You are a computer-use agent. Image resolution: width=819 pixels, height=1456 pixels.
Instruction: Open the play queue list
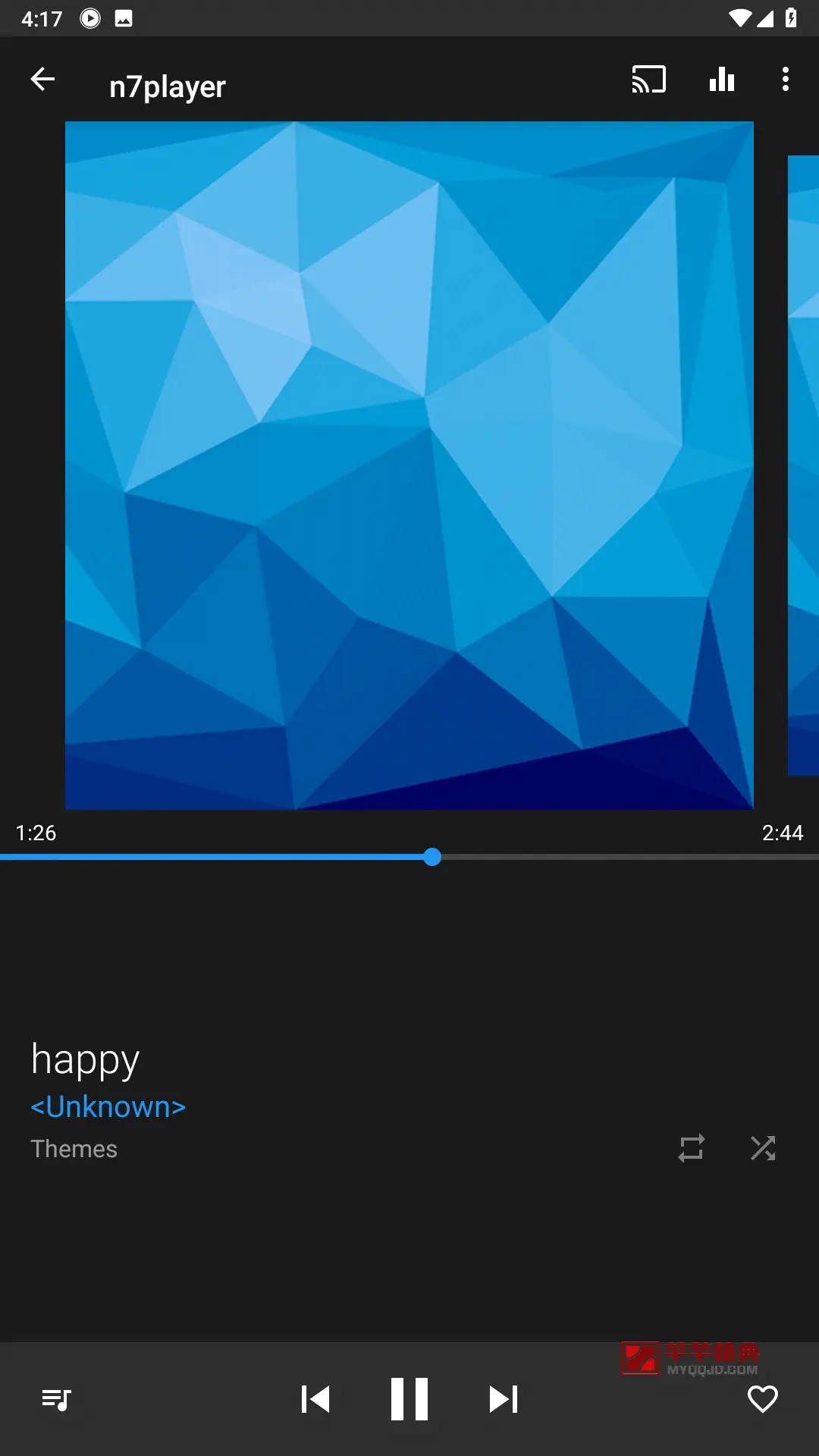click(57, 1399)
